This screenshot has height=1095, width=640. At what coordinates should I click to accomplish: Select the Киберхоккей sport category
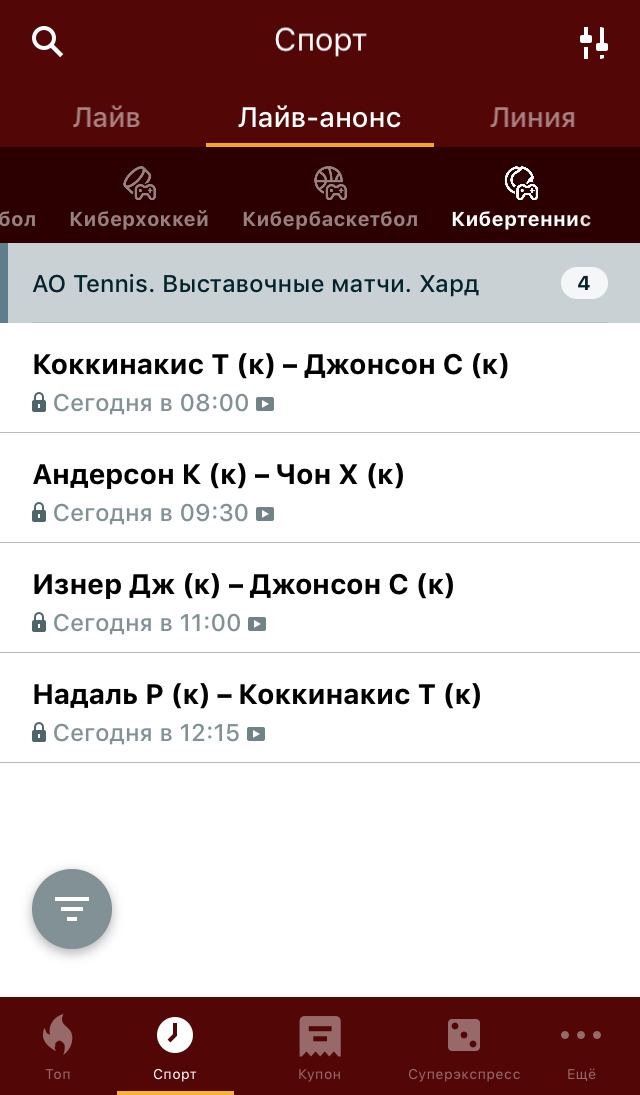[139, 198]
